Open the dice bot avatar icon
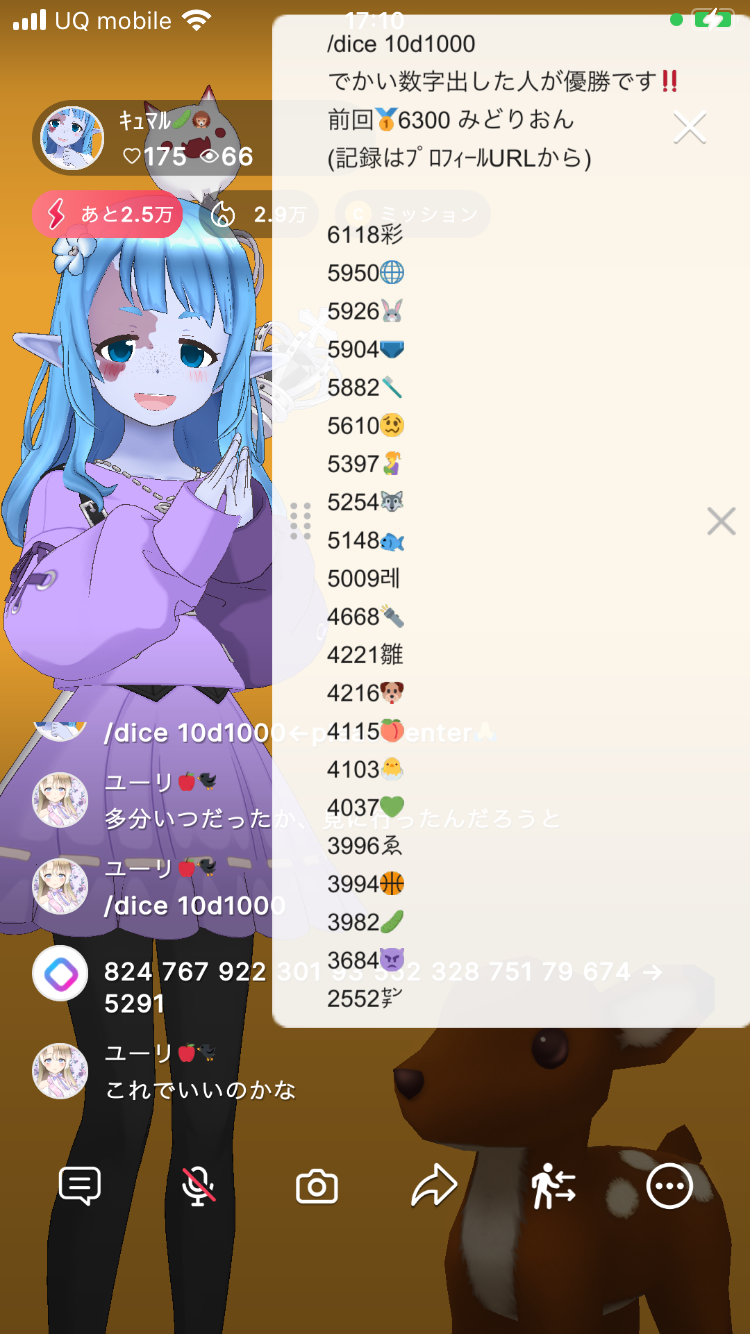Viewport: 750px width, 1334px height. [x=60, y=973]
